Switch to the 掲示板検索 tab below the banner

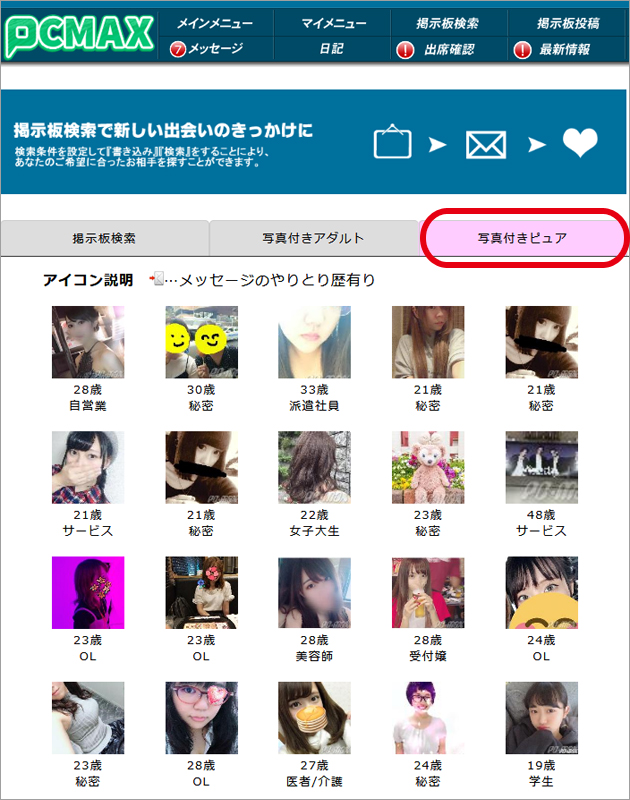pos(104,238)
